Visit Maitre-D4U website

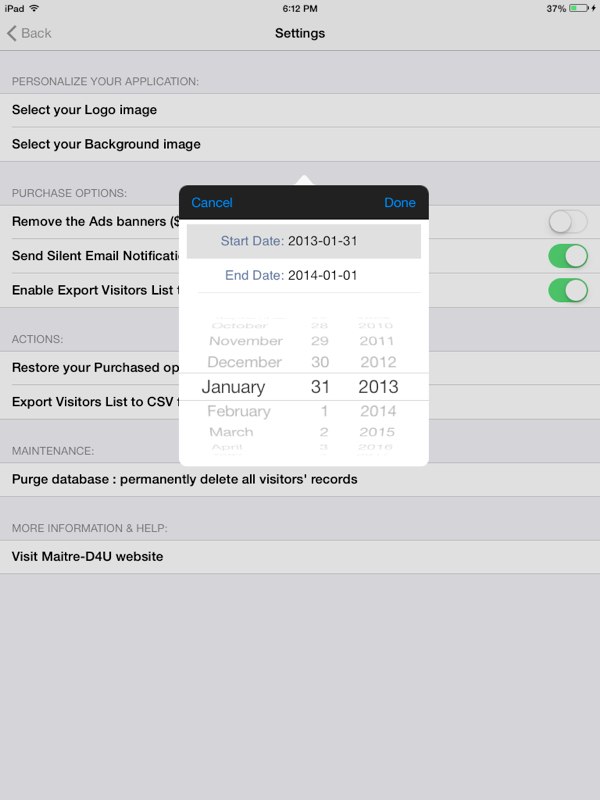(87, 556)
